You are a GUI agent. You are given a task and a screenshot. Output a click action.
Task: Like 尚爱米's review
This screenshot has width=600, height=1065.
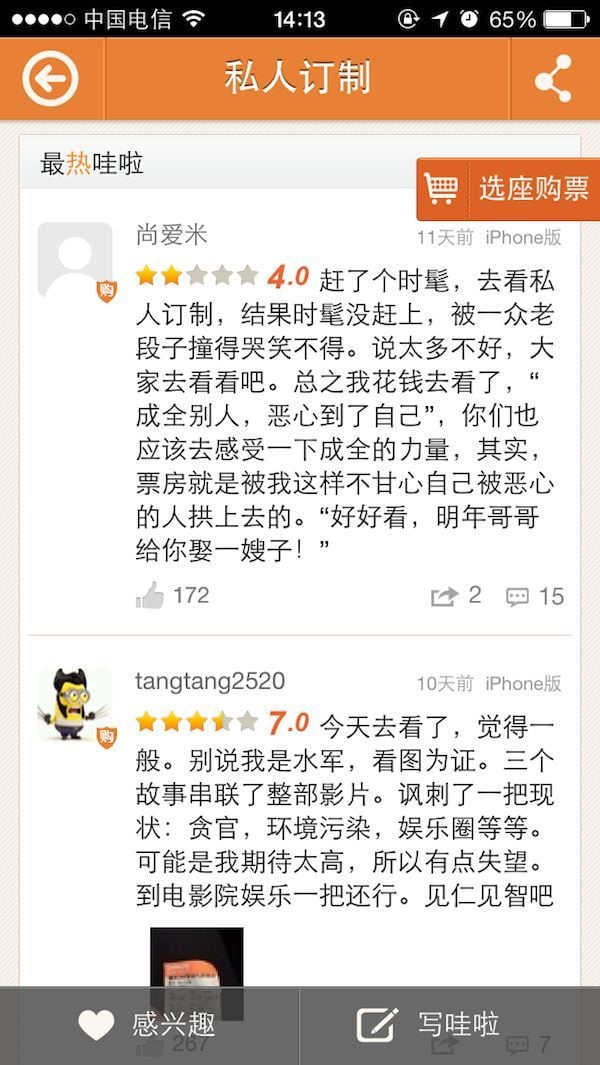click(x=152, y=596)
